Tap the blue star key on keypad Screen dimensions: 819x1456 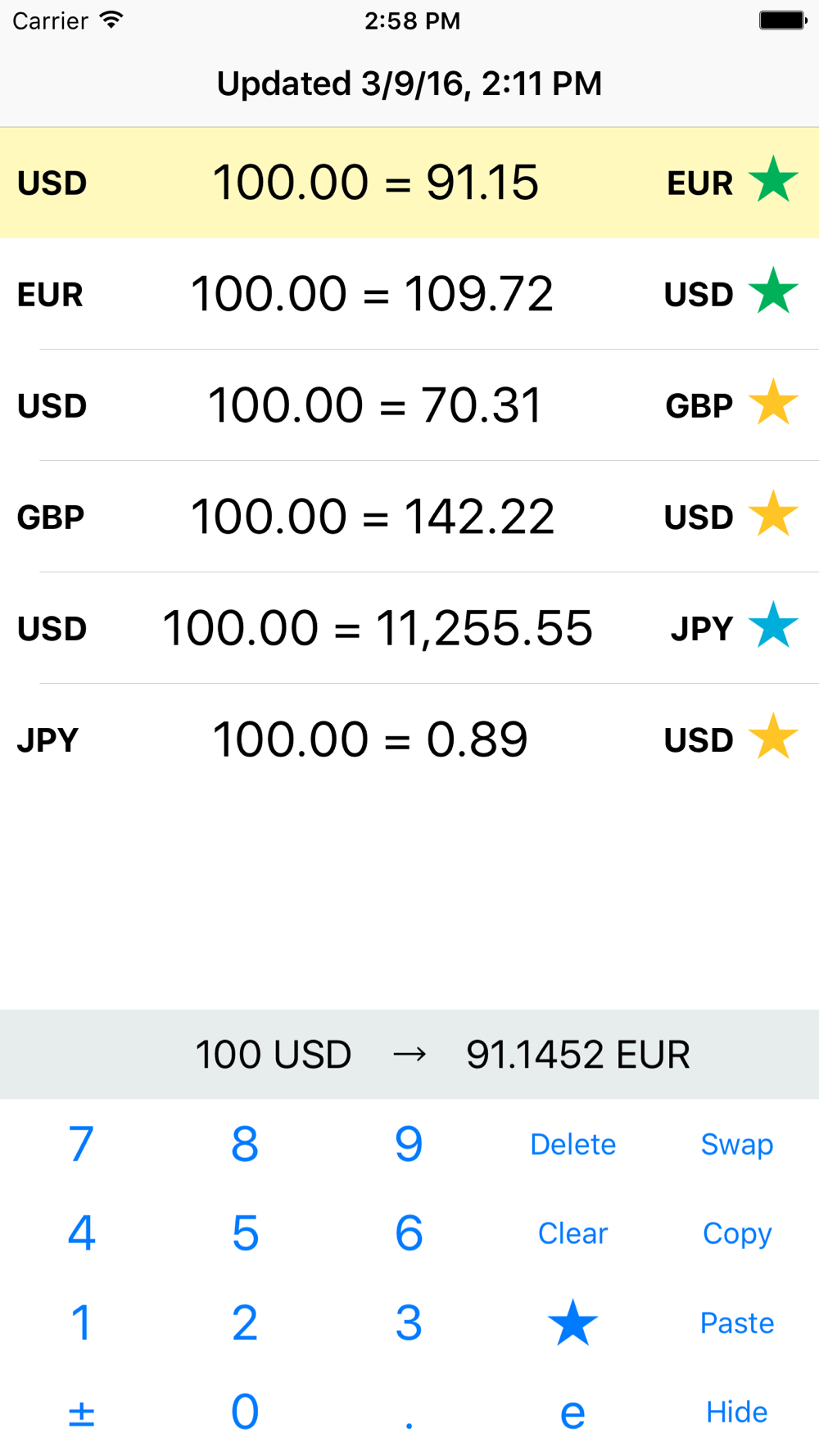tap(572, 1323)
